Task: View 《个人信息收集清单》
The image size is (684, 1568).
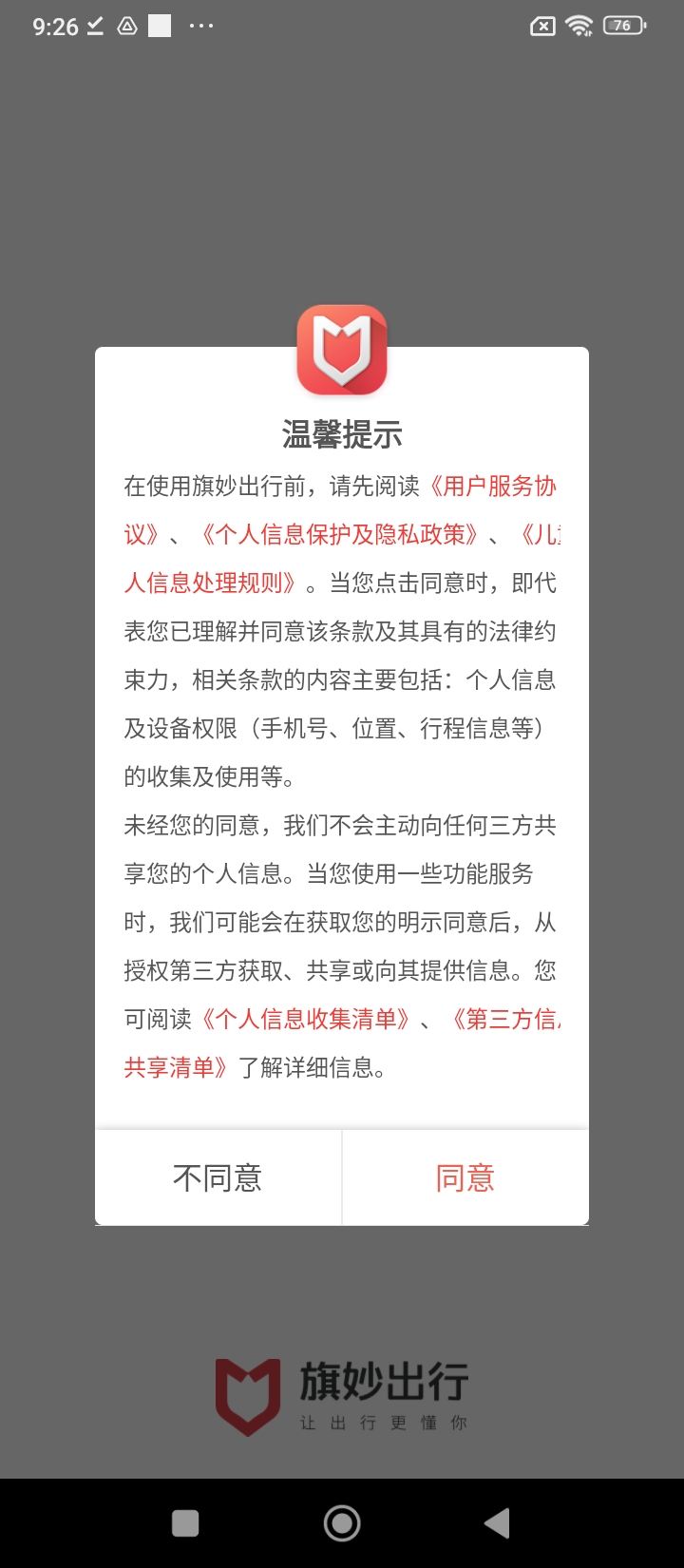Action: click(x=305, y=1020)
